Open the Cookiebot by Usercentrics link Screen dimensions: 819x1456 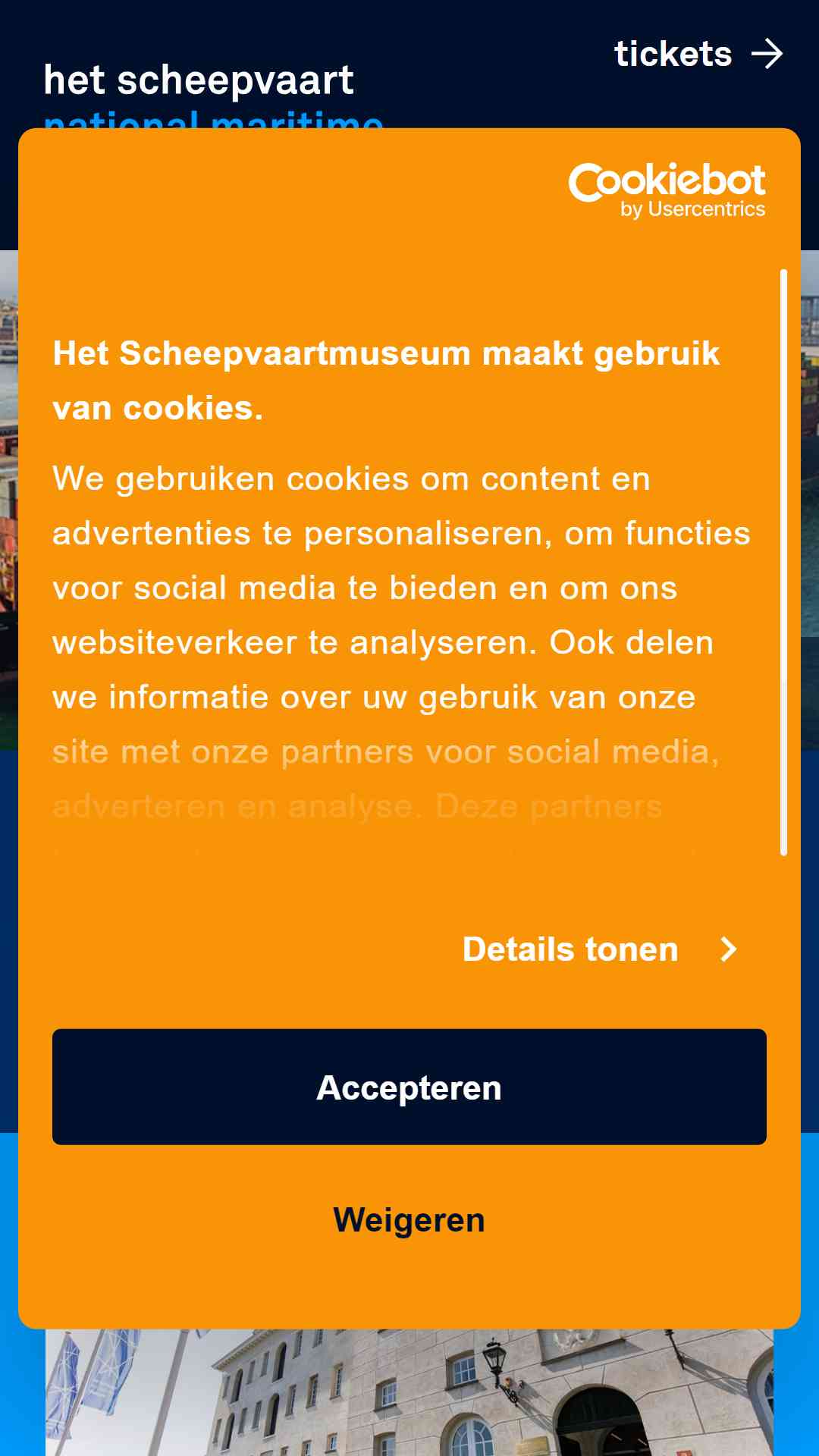point(667,190)
